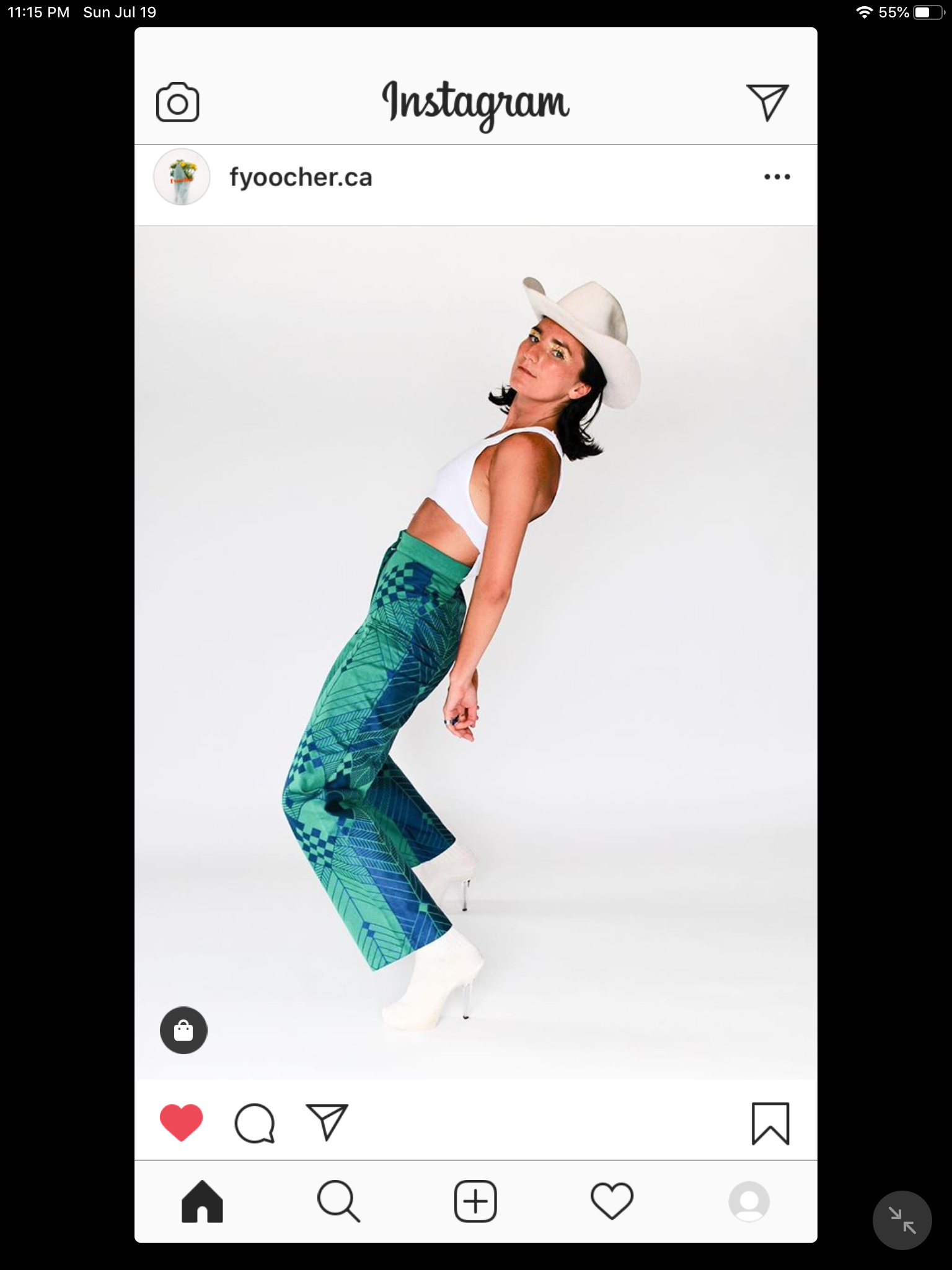Go to the Home tab
This screenshot has width=952, height=1270.
(202, 1201)
